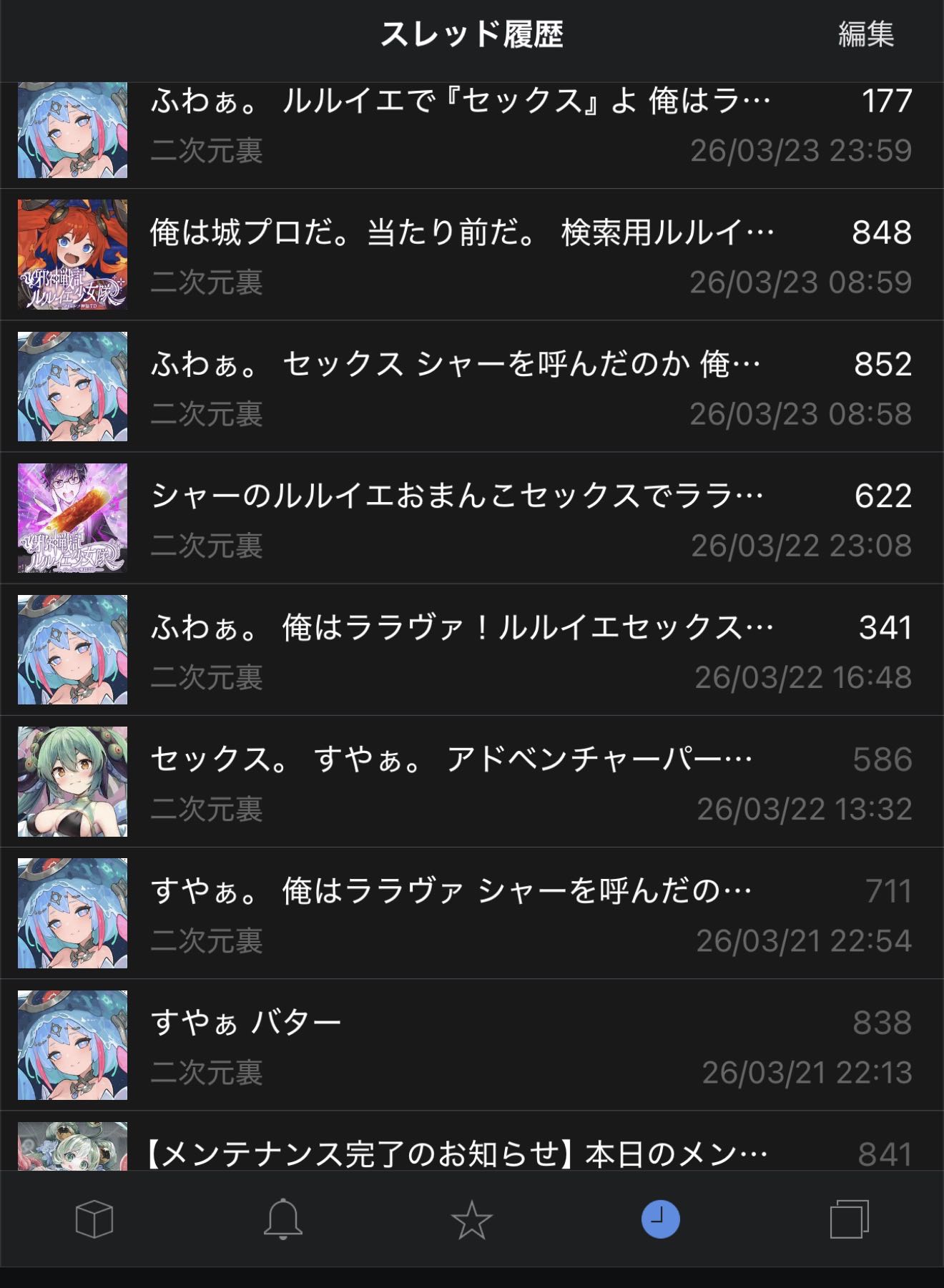The width and height of the screenshot is (944, 1288).
Task: Switch to the stacked windows tab
Action: [849, 1219]
